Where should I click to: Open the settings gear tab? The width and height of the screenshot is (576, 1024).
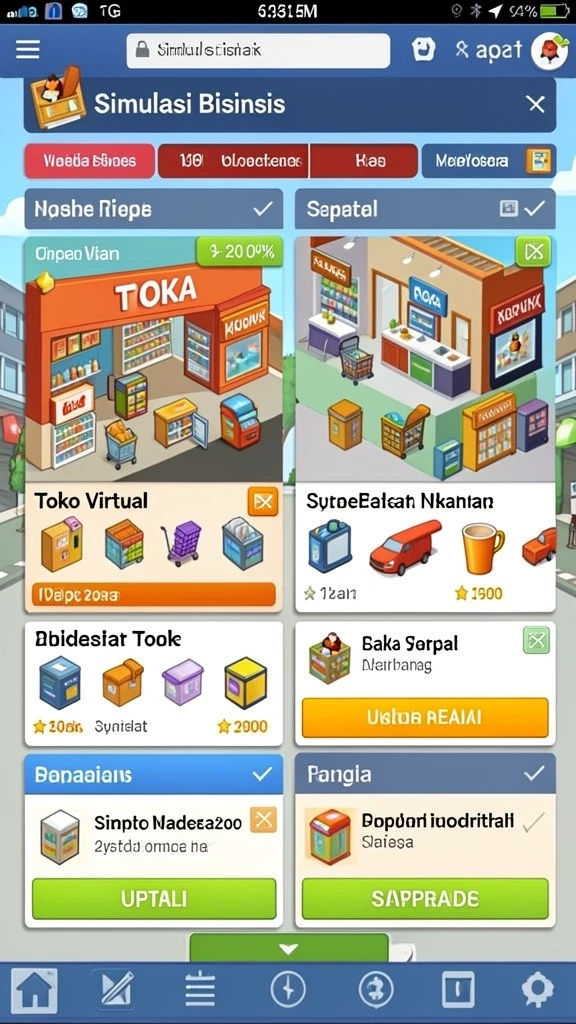coord(537,991)
